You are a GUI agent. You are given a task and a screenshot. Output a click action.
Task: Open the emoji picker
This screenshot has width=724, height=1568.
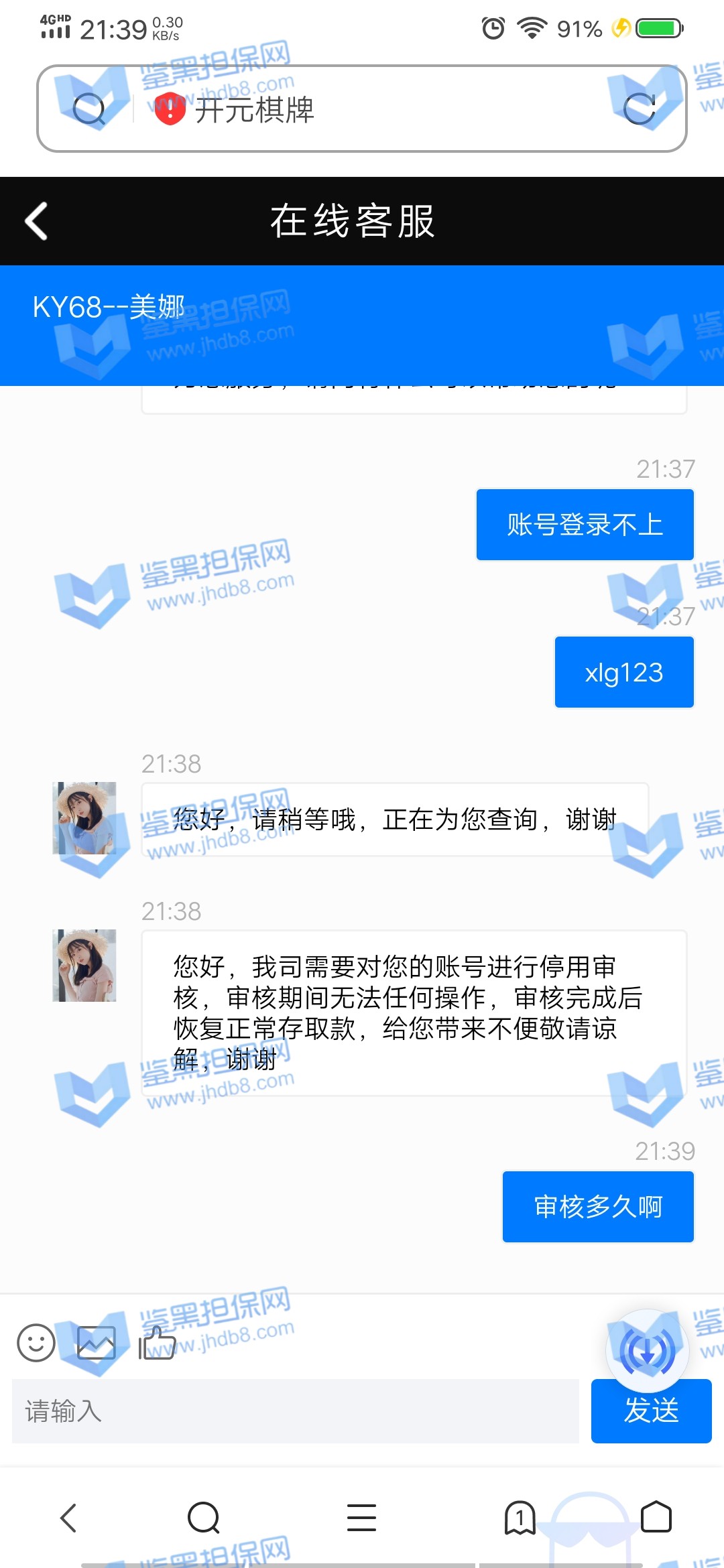[36, 1343]
